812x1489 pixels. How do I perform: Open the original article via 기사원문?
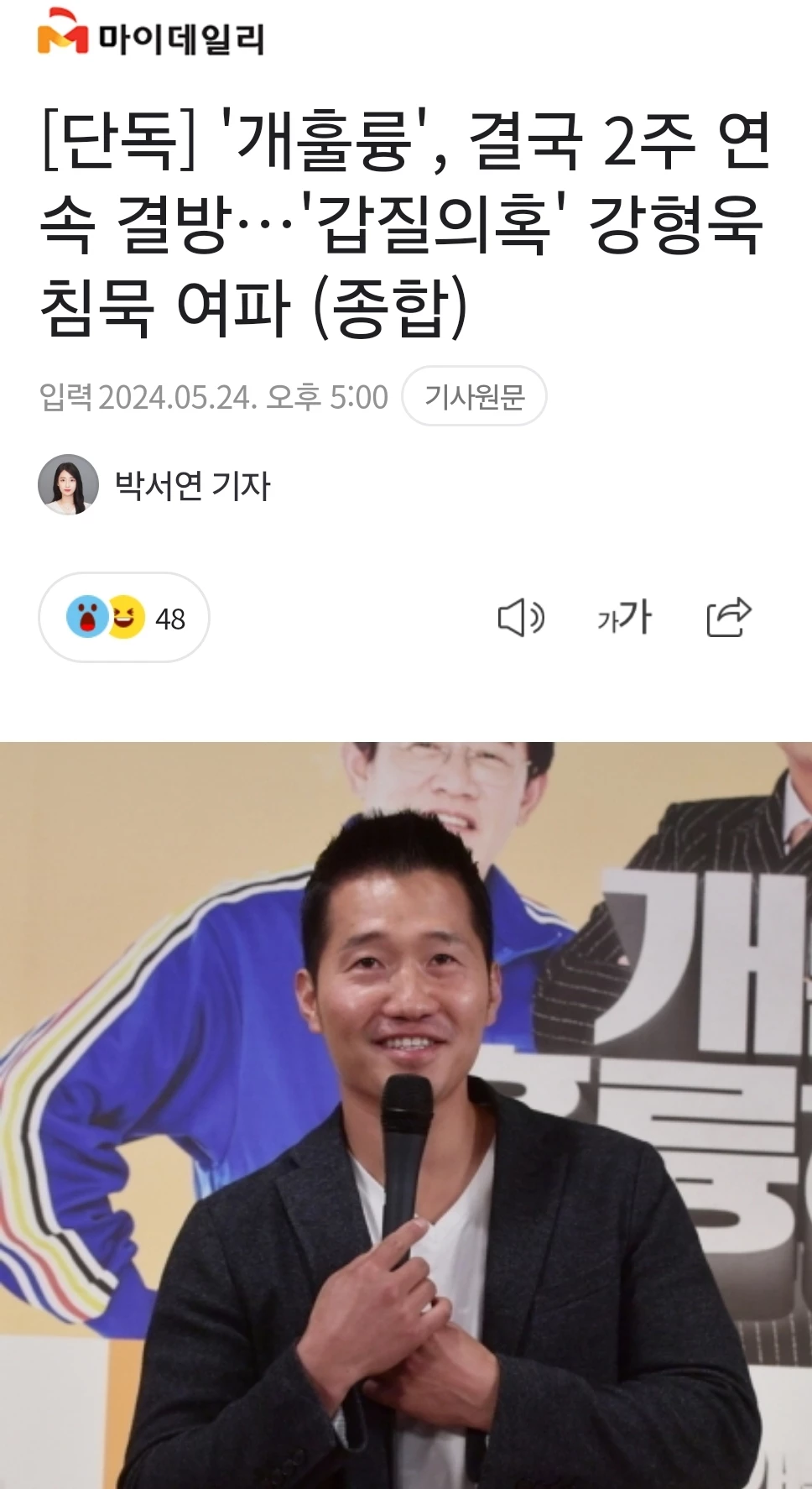474,396
